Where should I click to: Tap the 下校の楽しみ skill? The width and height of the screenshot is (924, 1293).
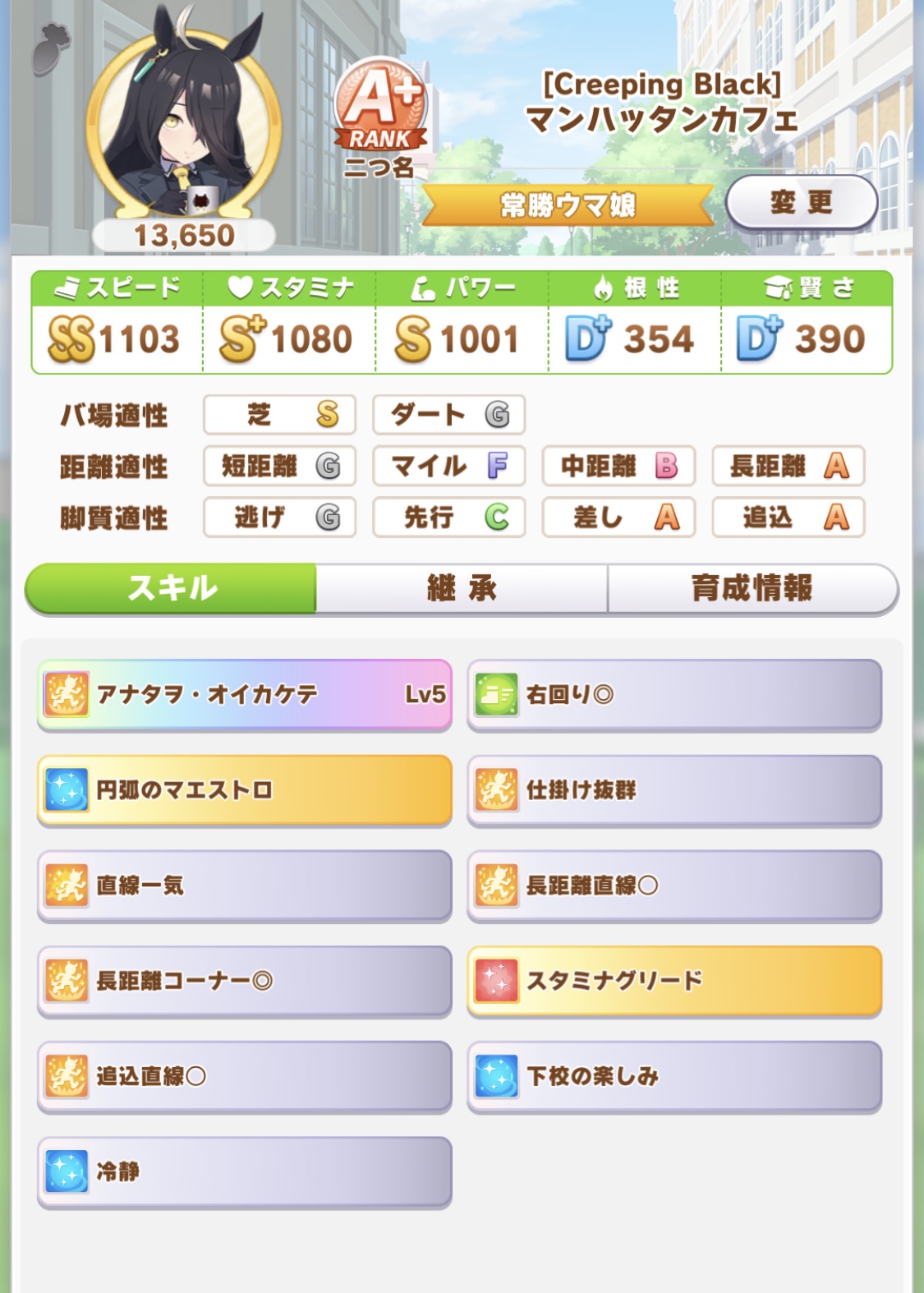(x=674, y=1076)
